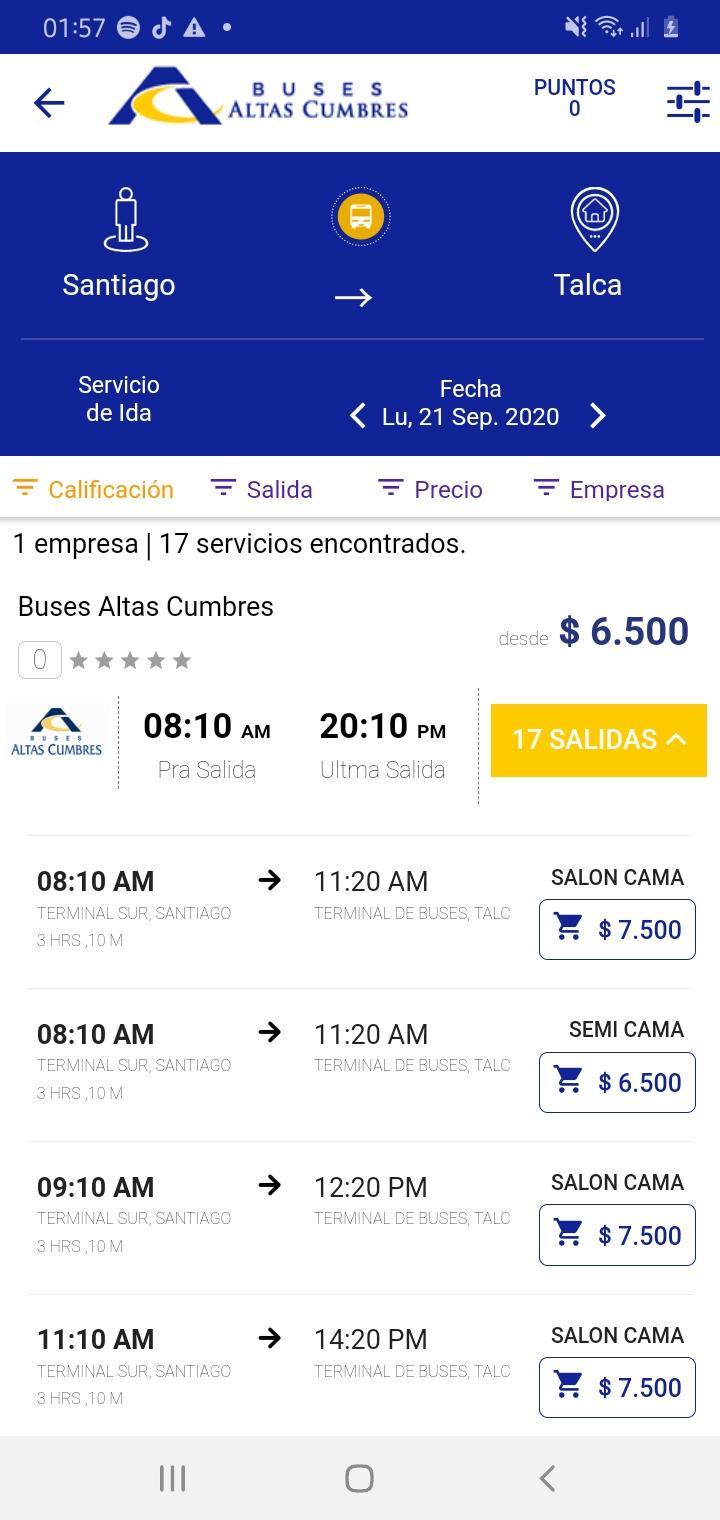Open recent apps from navigation bar

pyautogui.click(x=172, y=1478)
